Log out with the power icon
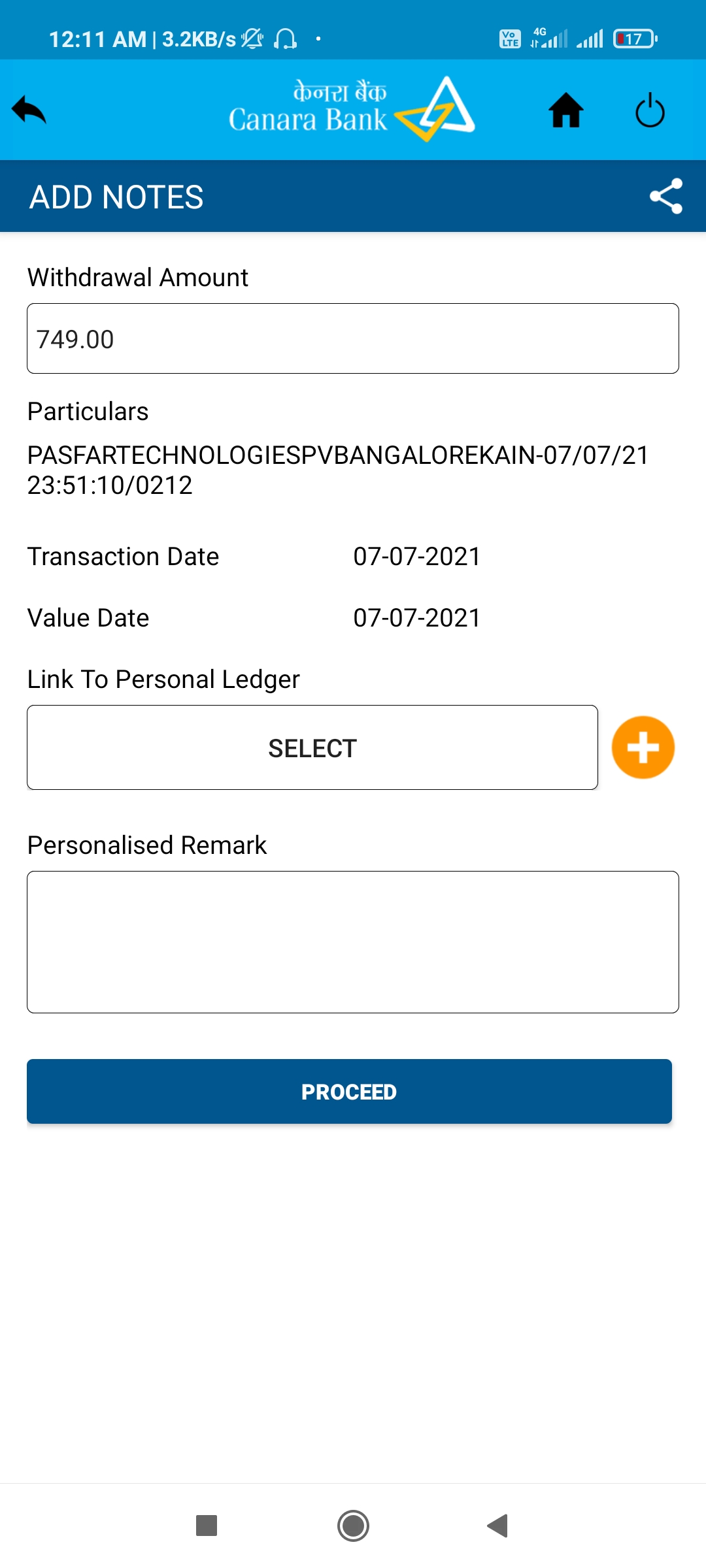 (650, 110)
